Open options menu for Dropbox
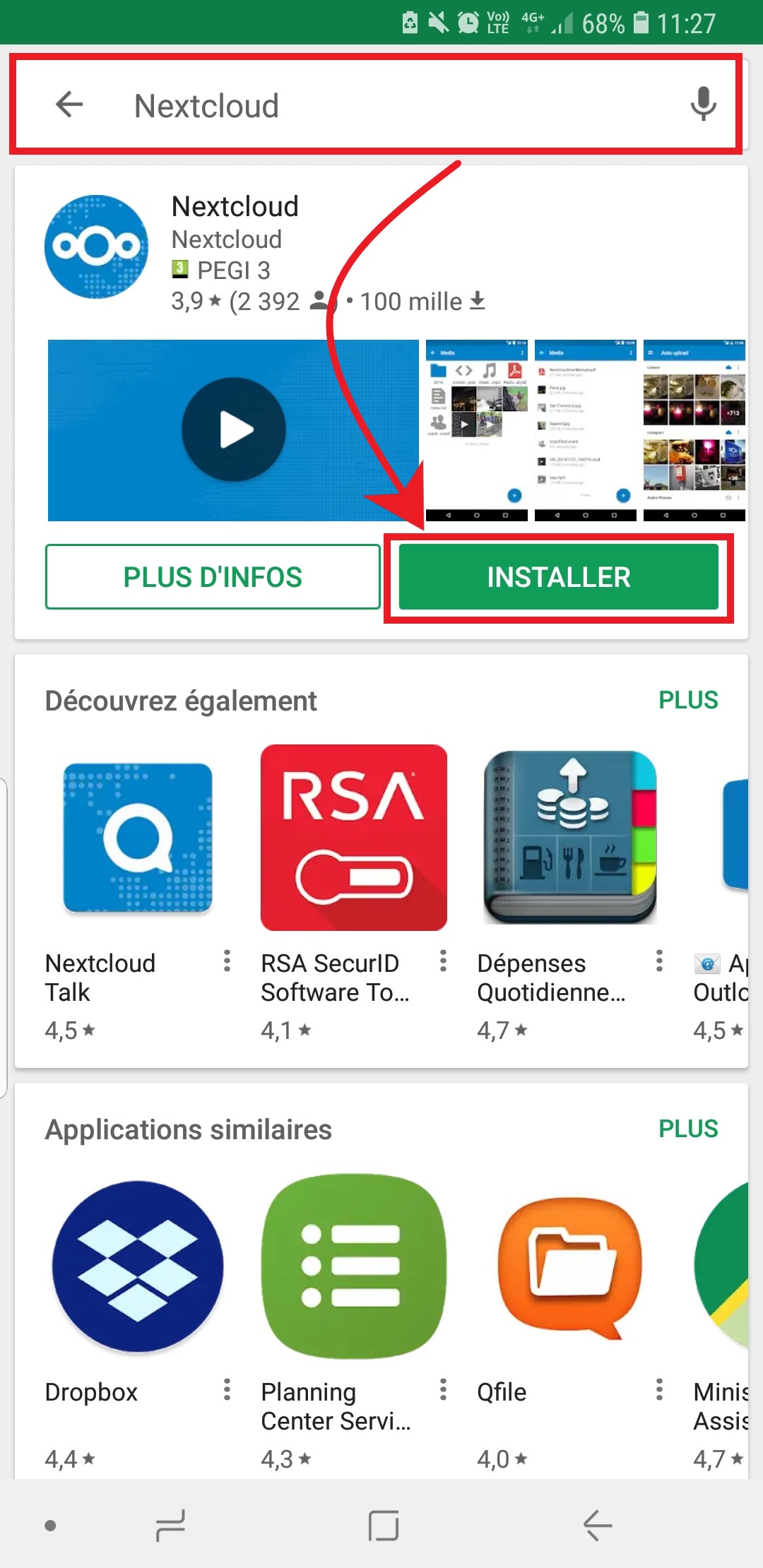 pos(227,1389)
